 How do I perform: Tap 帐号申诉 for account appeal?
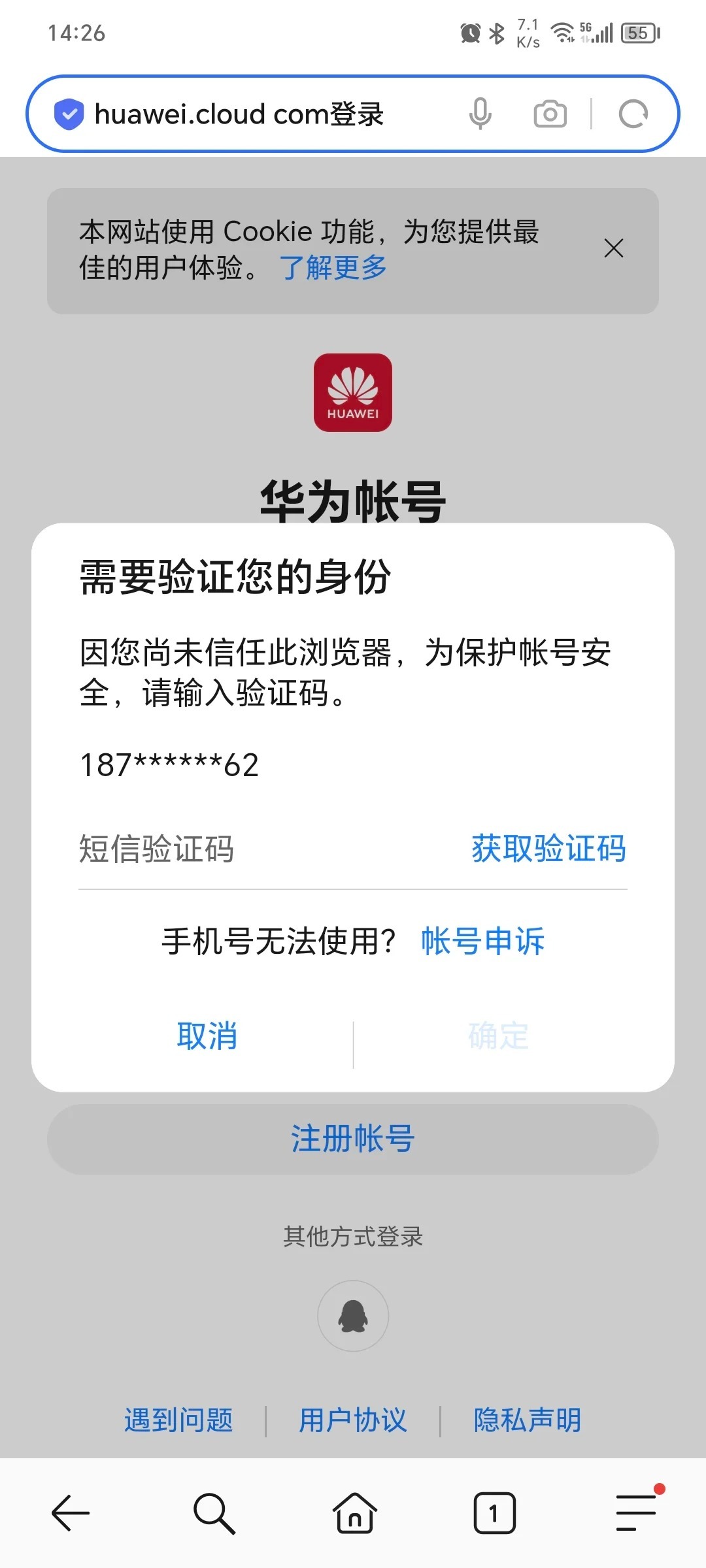coord(482,941)
